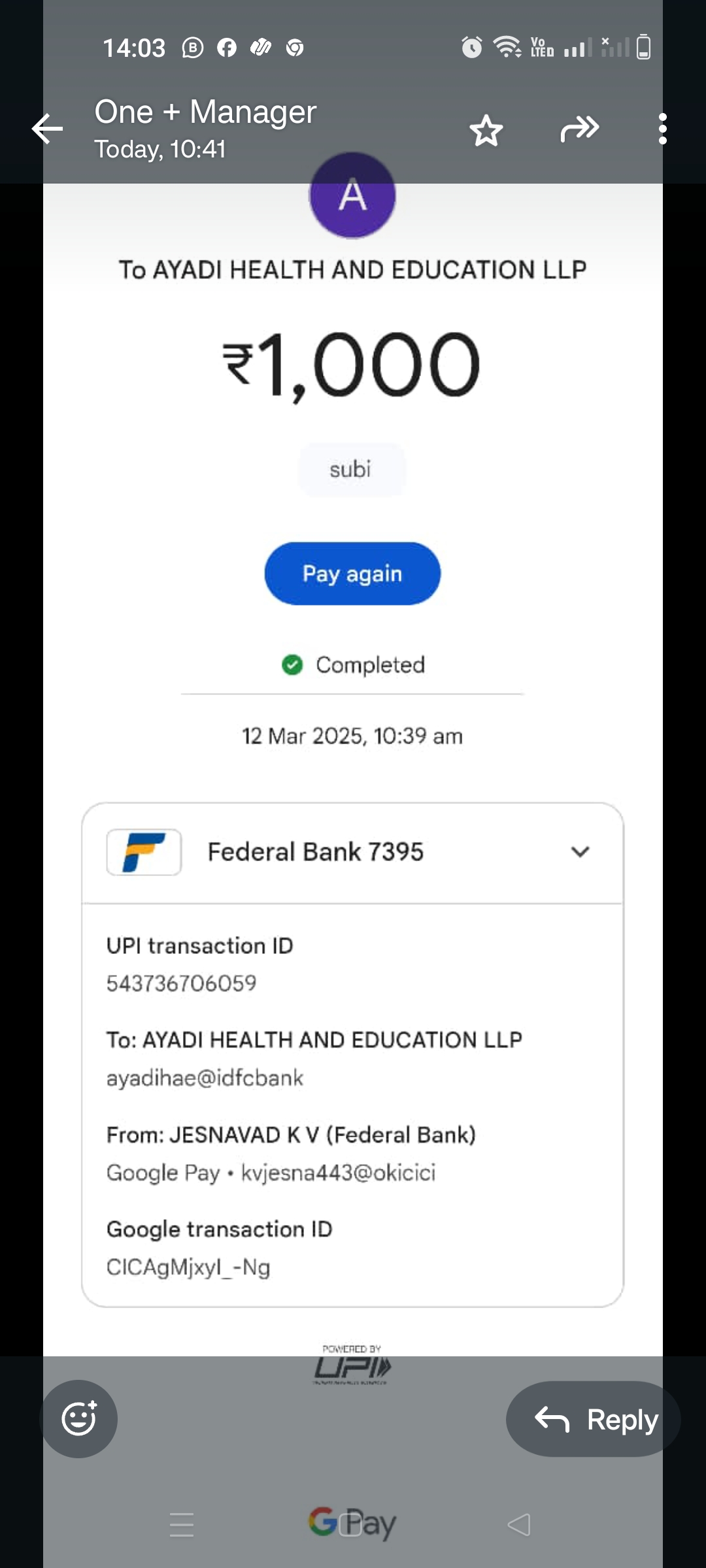This screenshot has width=706, height=1568.
Task: Tap Reply to respond to image
Action: coord(594,1418)
